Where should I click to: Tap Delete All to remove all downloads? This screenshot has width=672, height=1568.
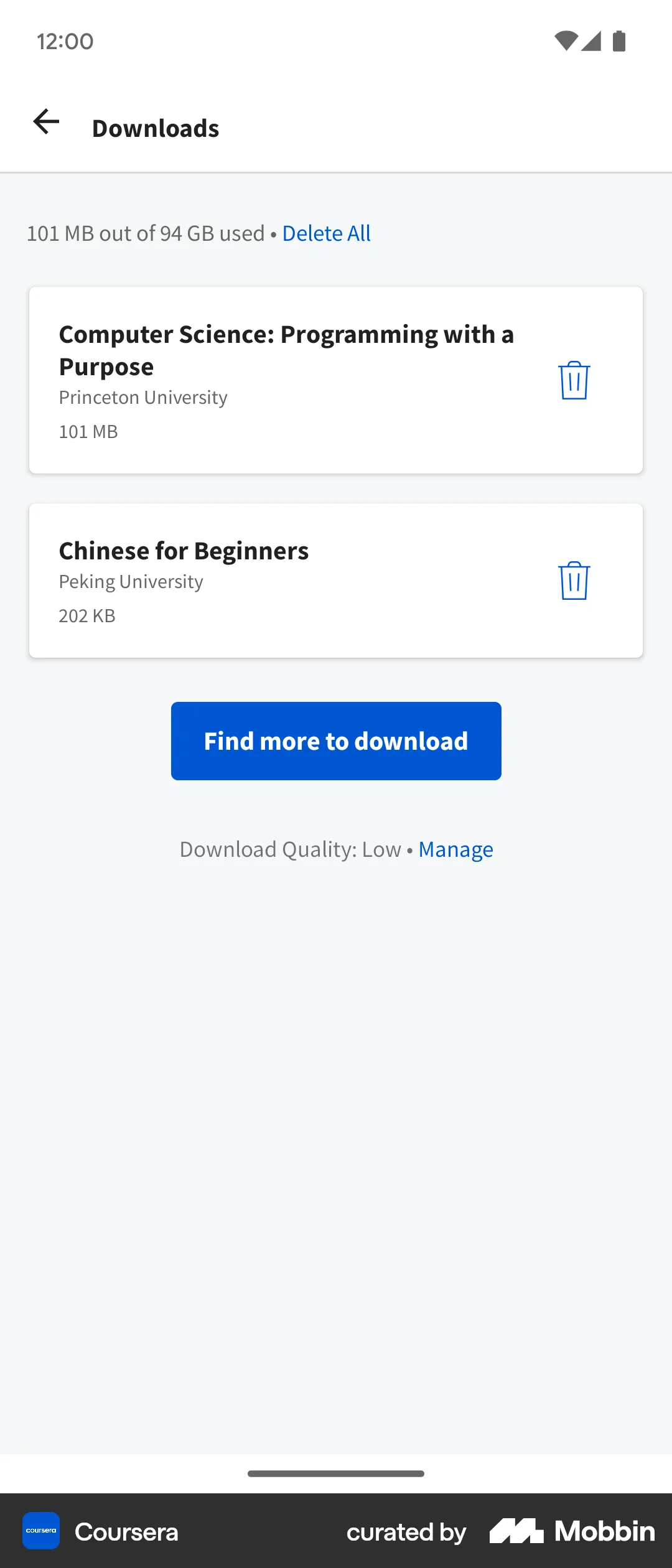tap(325, 233)
